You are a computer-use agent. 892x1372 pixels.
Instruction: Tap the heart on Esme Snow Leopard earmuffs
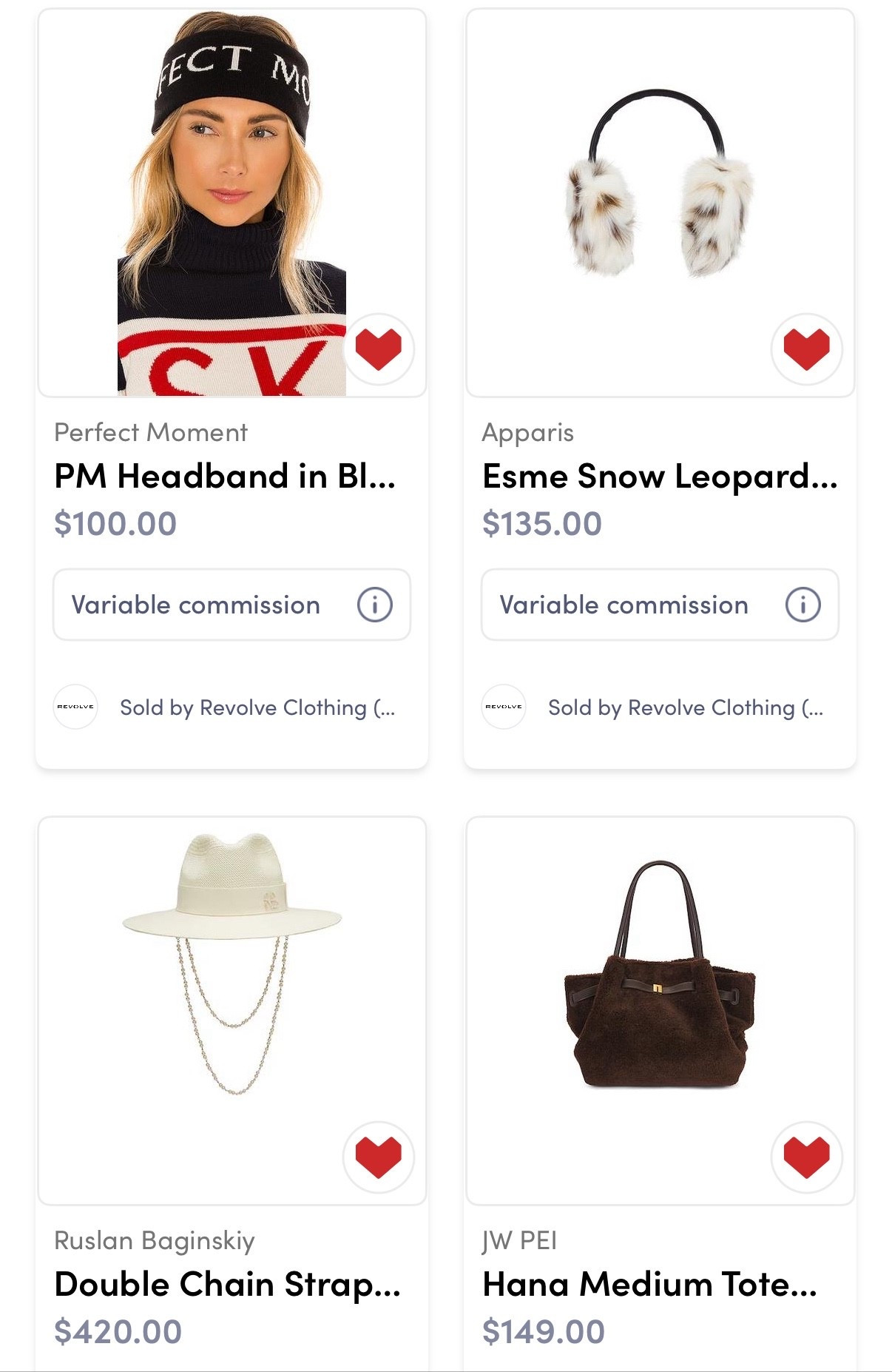click(805, 349)
